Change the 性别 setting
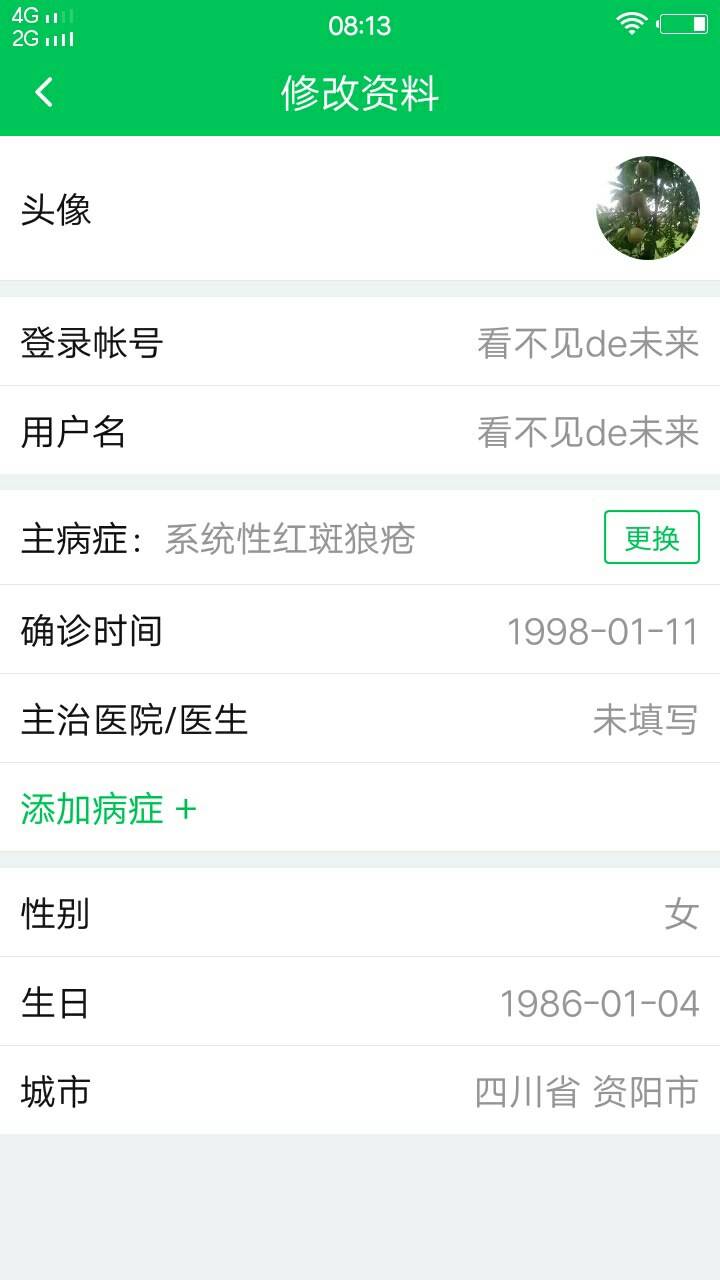Screen dimensions: 720x1280 (360, 913)
